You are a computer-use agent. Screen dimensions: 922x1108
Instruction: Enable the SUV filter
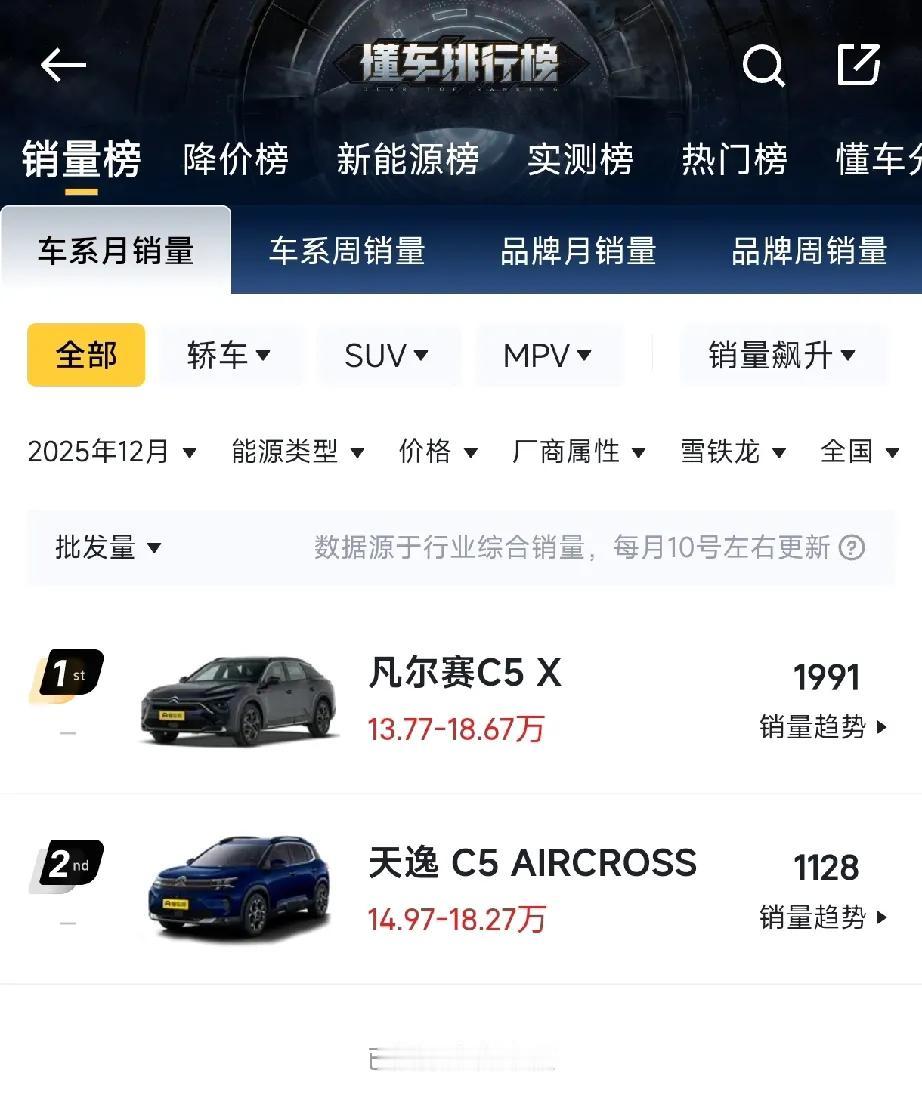pyautogui.click(x=388, y=355)
